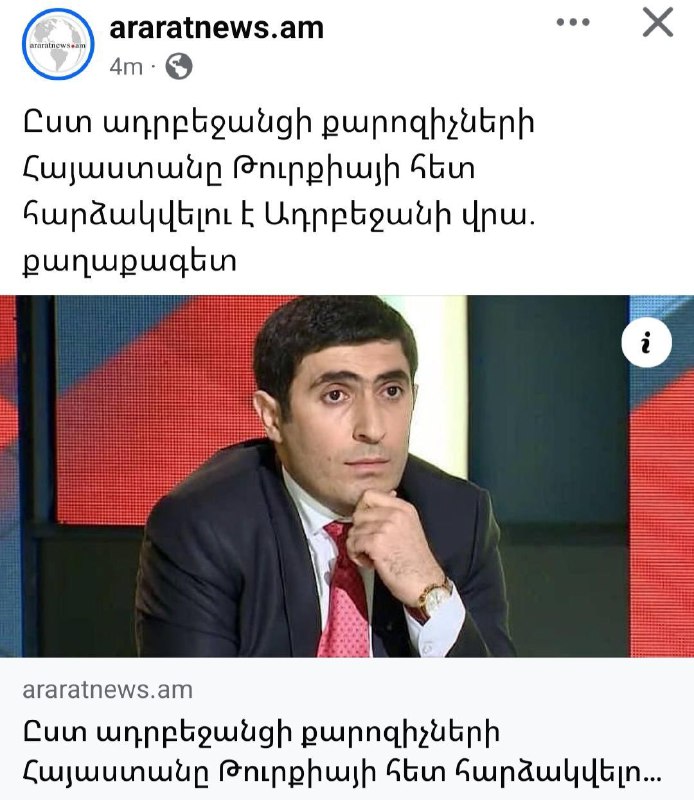
Task: Open the araratnews.am article link title
Action: (x=340, y=751)
